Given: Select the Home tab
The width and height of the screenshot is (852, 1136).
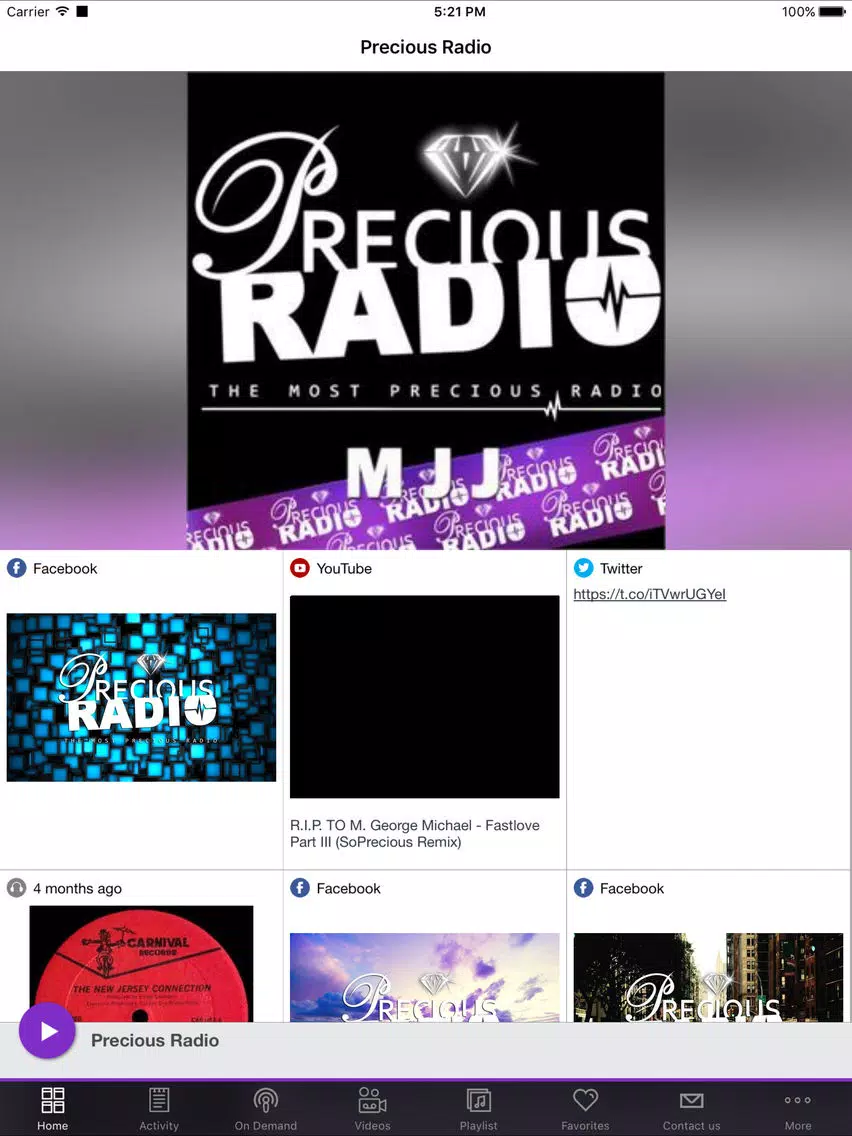Looking at the screenshot, I should tap(53, 1108).
